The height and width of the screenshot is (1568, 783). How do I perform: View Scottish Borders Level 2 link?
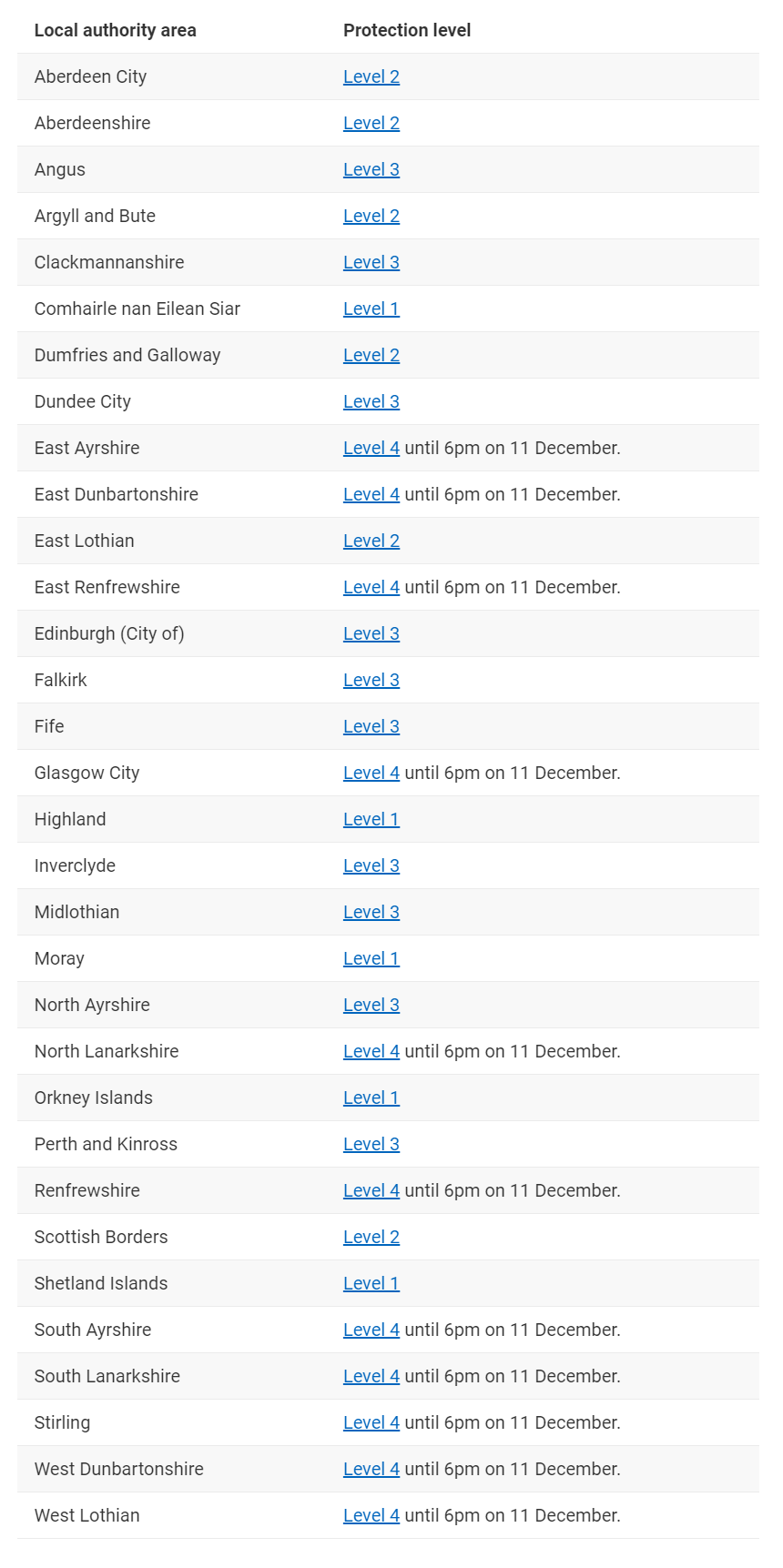point(371,1238)
